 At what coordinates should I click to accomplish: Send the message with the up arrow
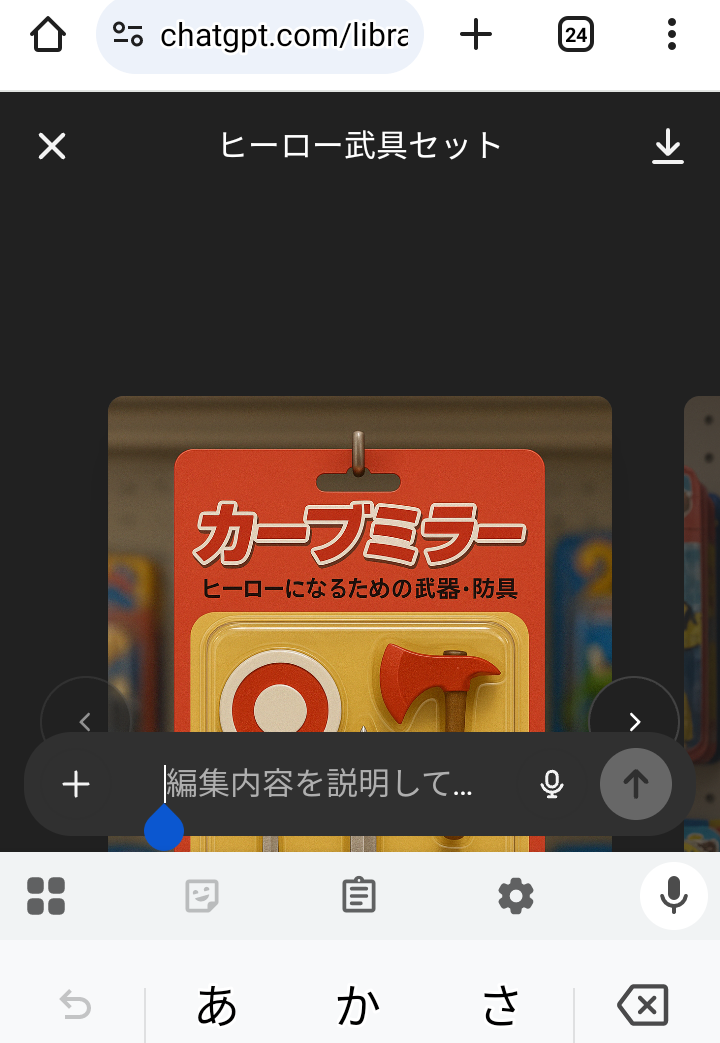click(636, 784)
